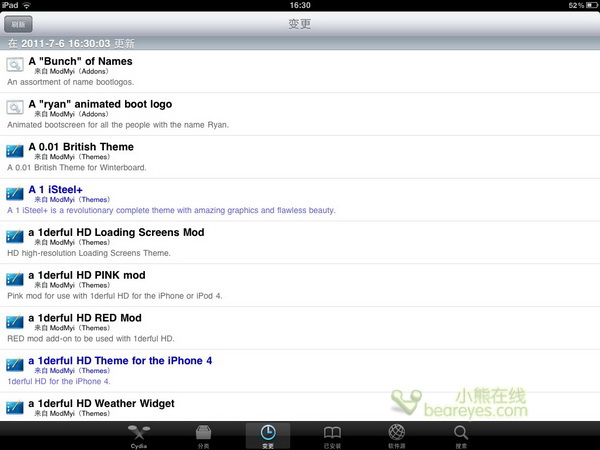Open the A 1 iSteel+ theme
600x450 pixels.
point(300,199)
